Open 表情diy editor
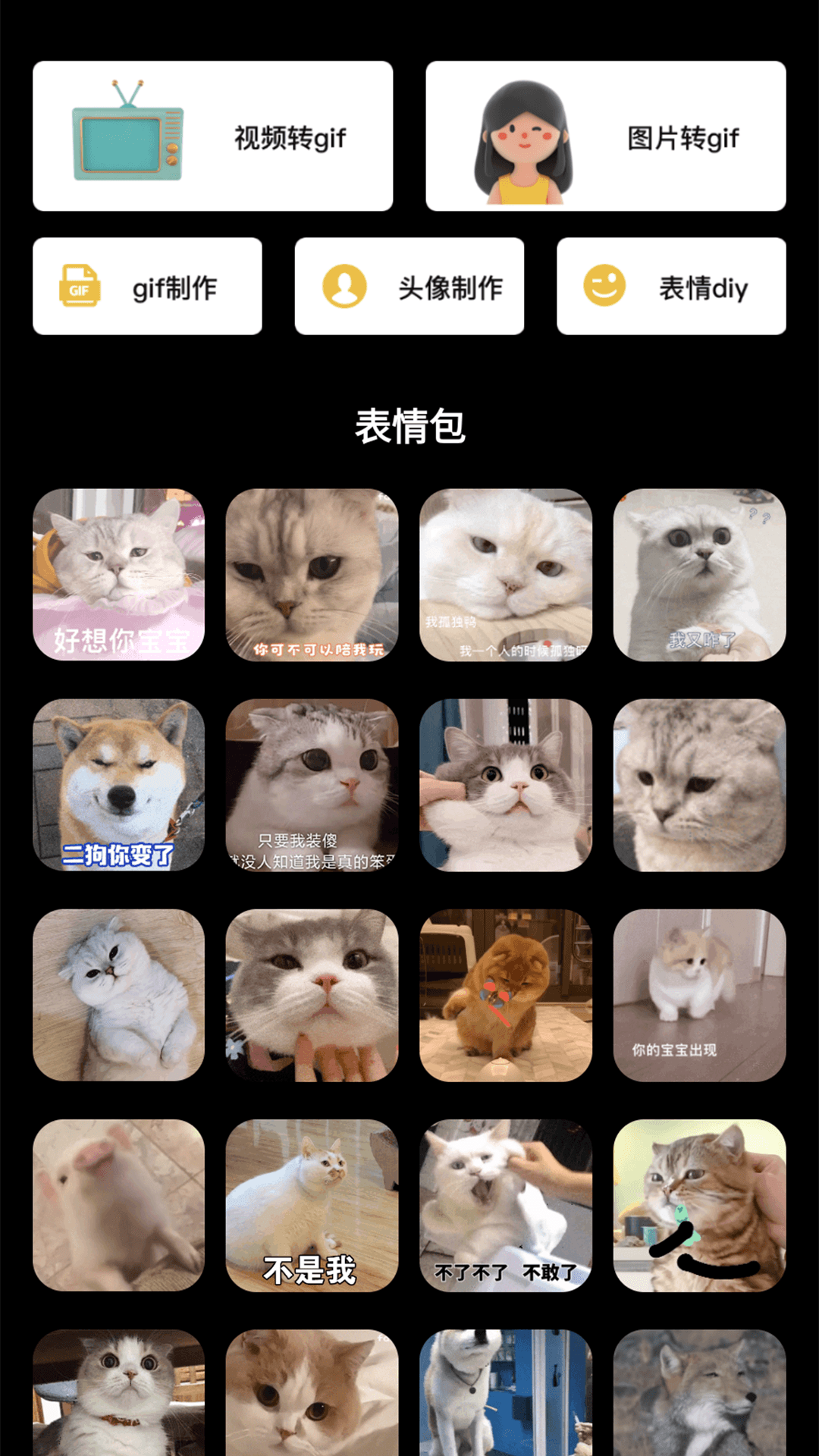Screen dimensions: 819x1456 (x=670, y=287)
